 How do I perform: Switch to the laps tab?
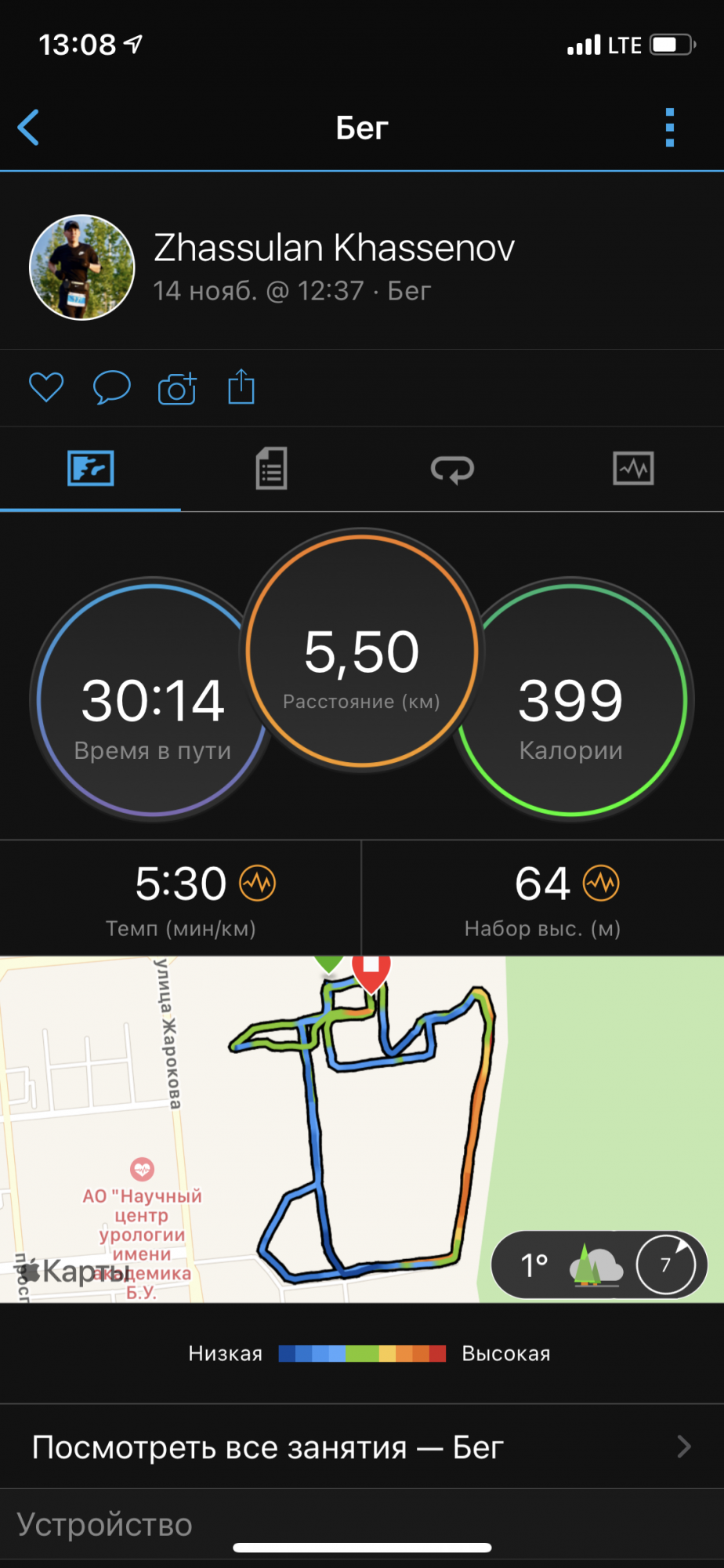pos(452,469)
